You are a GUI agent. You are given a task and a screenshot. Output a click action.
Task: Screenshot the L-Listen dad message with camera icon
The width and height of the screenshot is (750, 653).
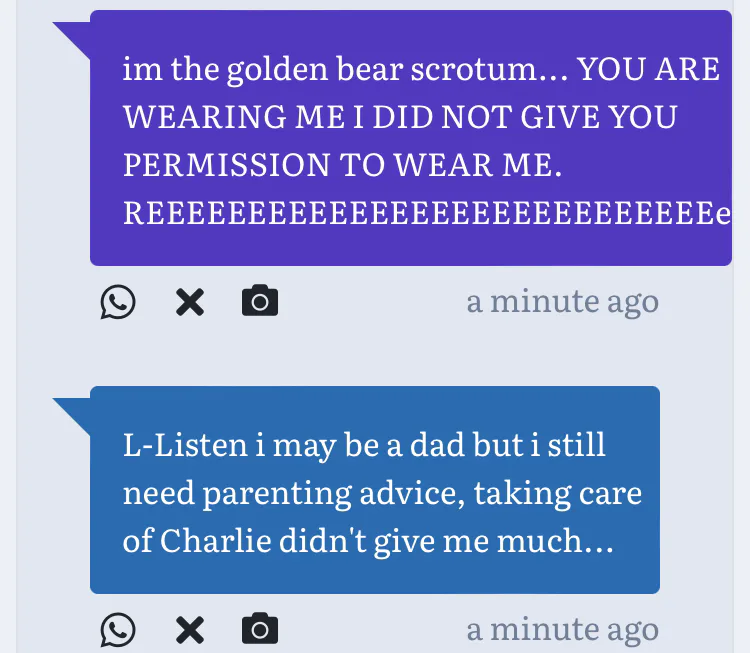pos(260,628)
